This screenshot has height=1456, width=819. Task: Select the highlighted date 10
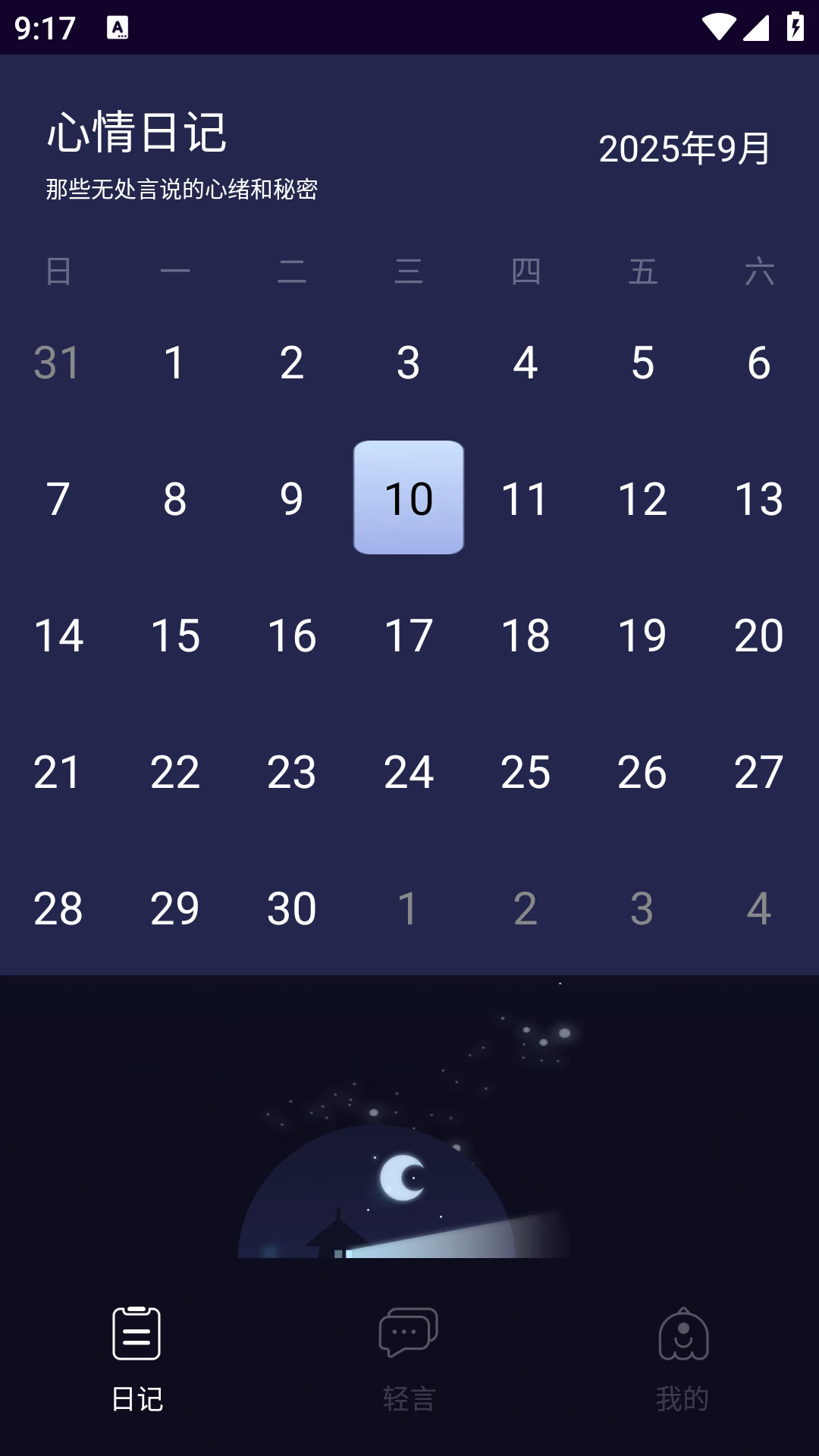point(409,498)
